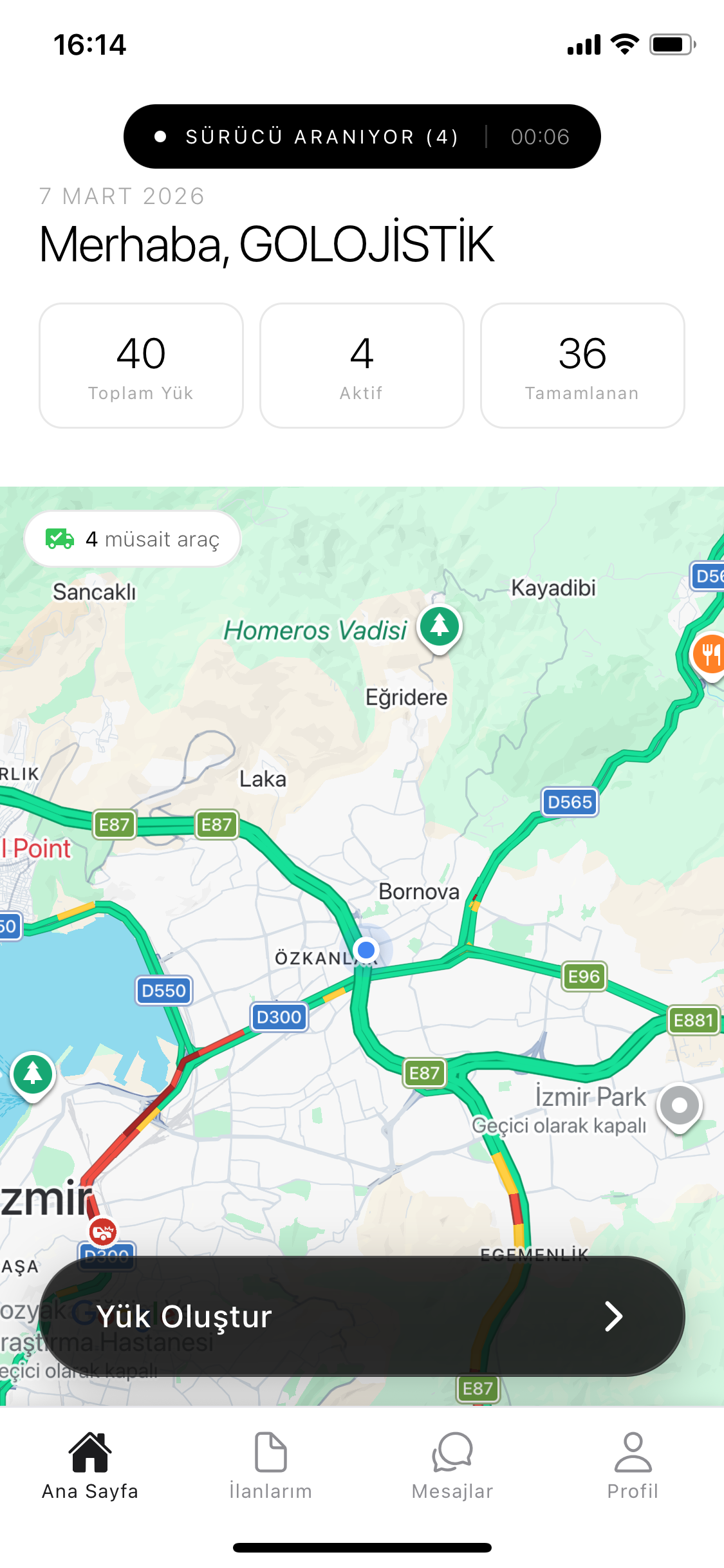Go to the Profil tab
The height and width of the screenshot is (1568, 724).
tap(633, 1465)
